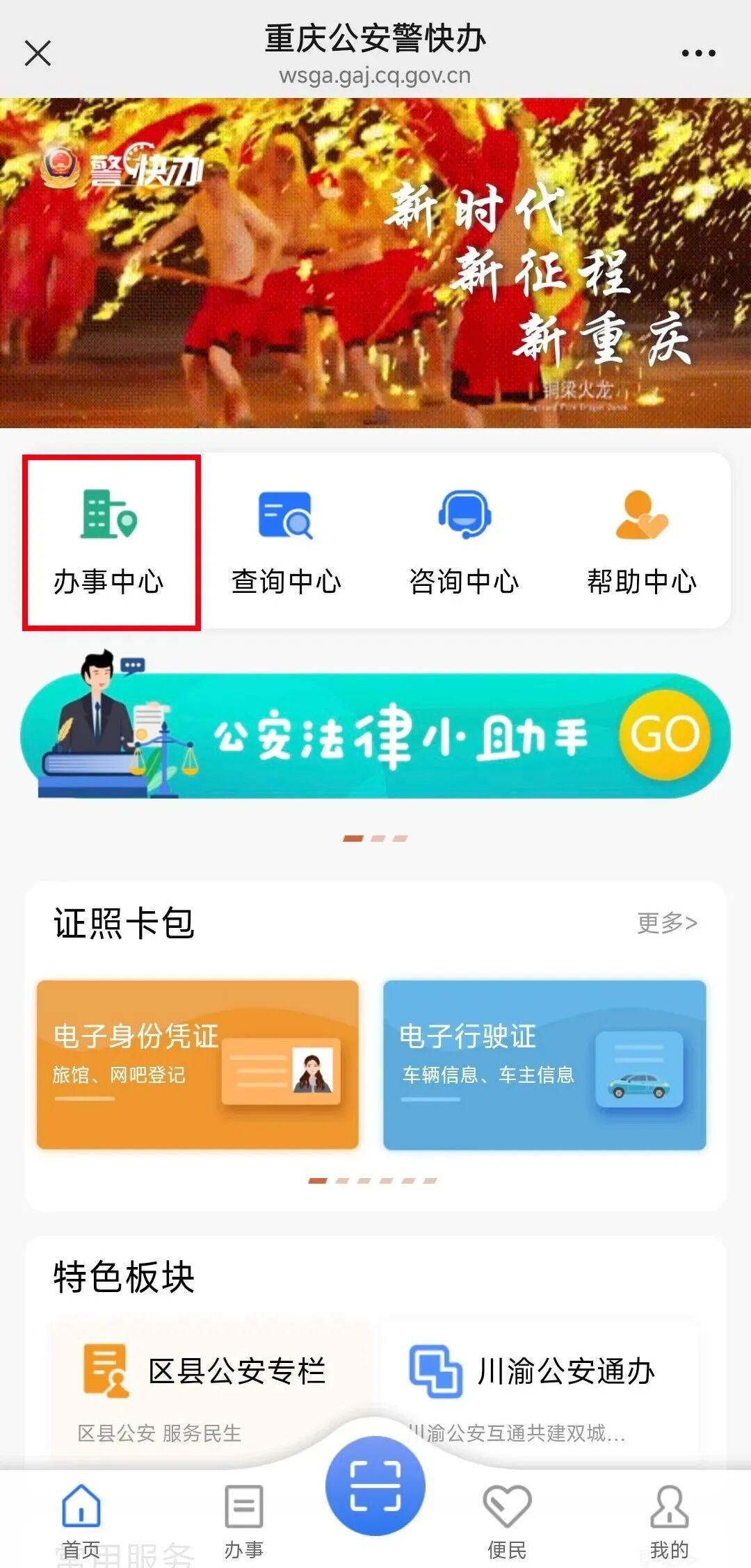Tap the center scan button
This screenshot has width=751, height=1568.
(375, 1486)
